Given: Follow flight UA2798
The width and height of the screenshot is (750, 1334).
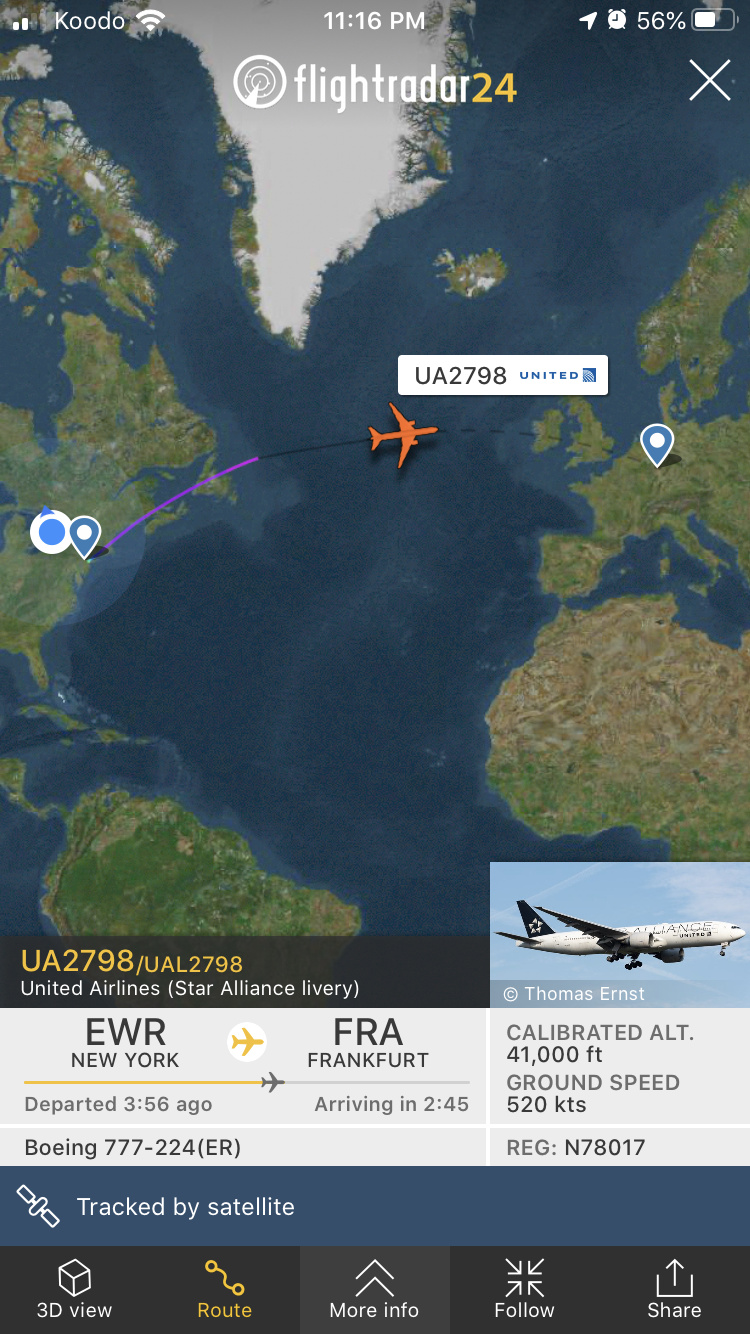Looking at the screenshot, I should point(524,1290).
